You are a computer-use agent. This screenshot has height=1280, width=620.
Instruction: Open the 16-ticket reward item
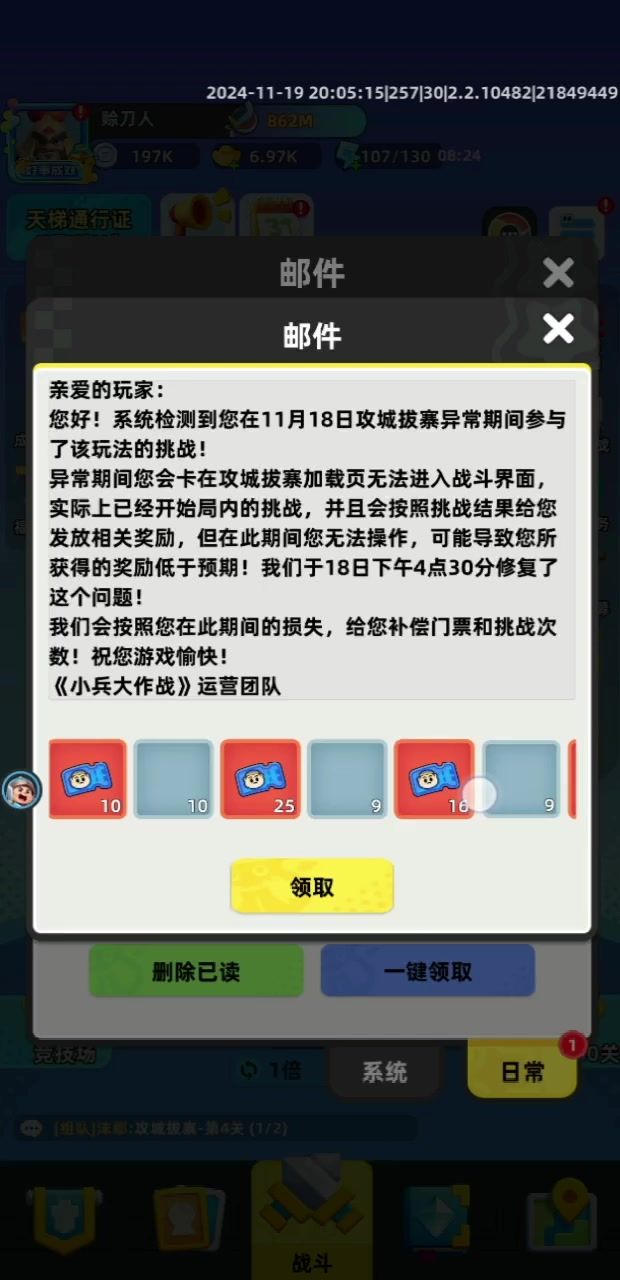[434, 779]
